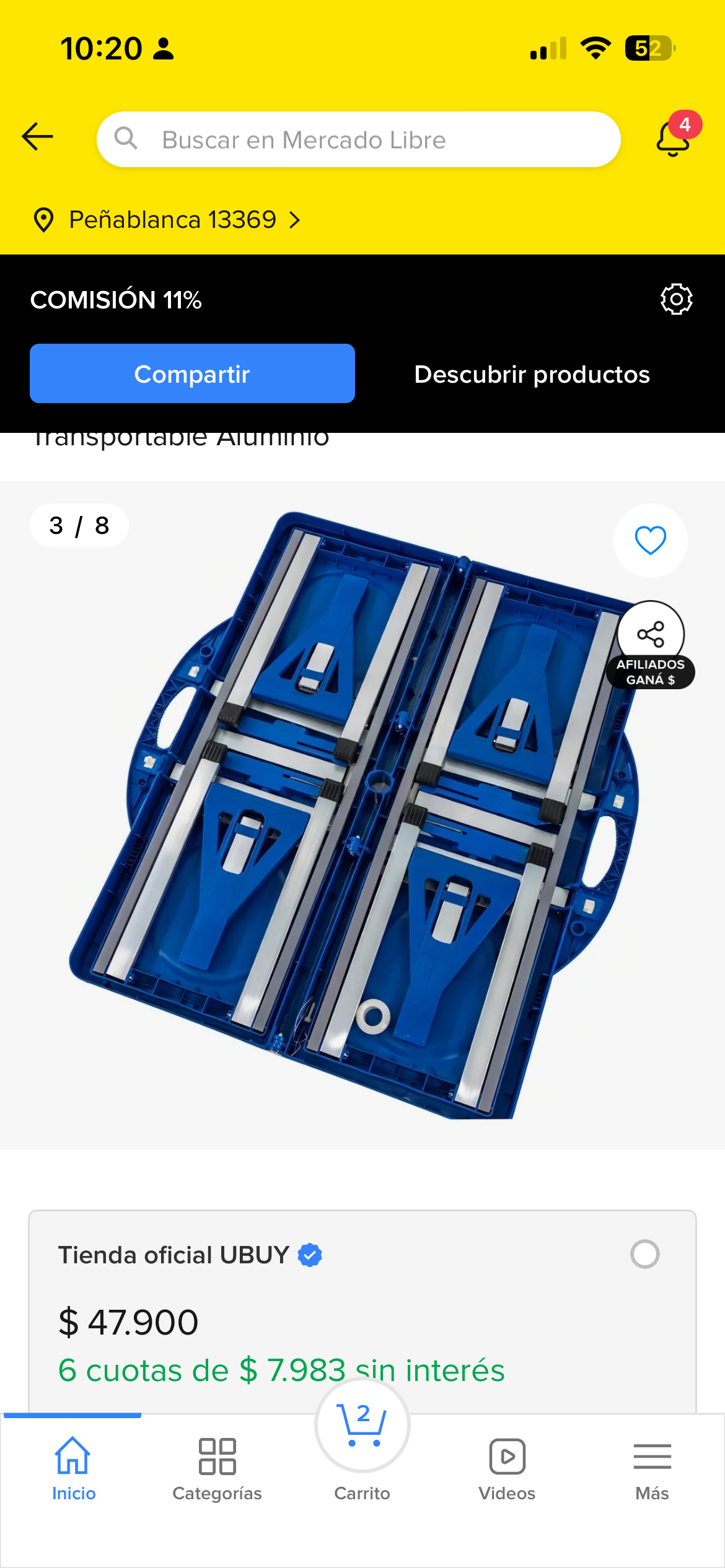Tap the heart to save this product
This screenshot has width=725, height=1568.
(x=649, y=541)
